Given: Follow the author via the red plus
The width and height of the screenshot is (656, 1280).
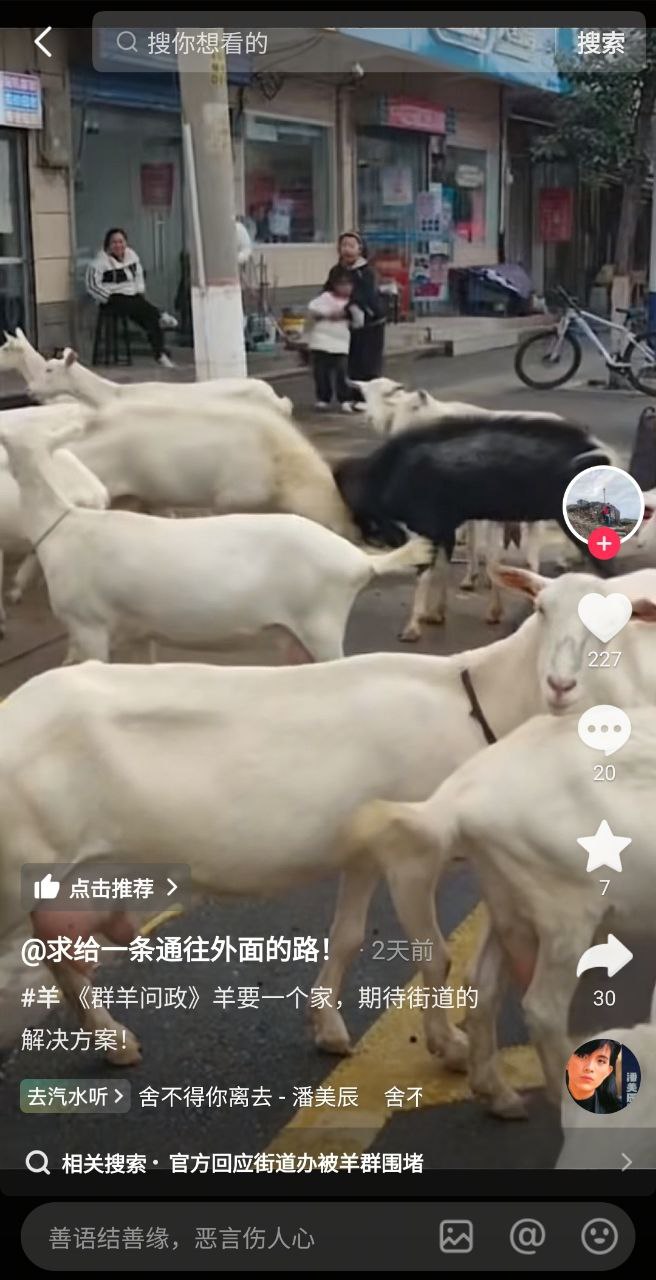Looking at the screenshot, I should (x=603, y=544).
